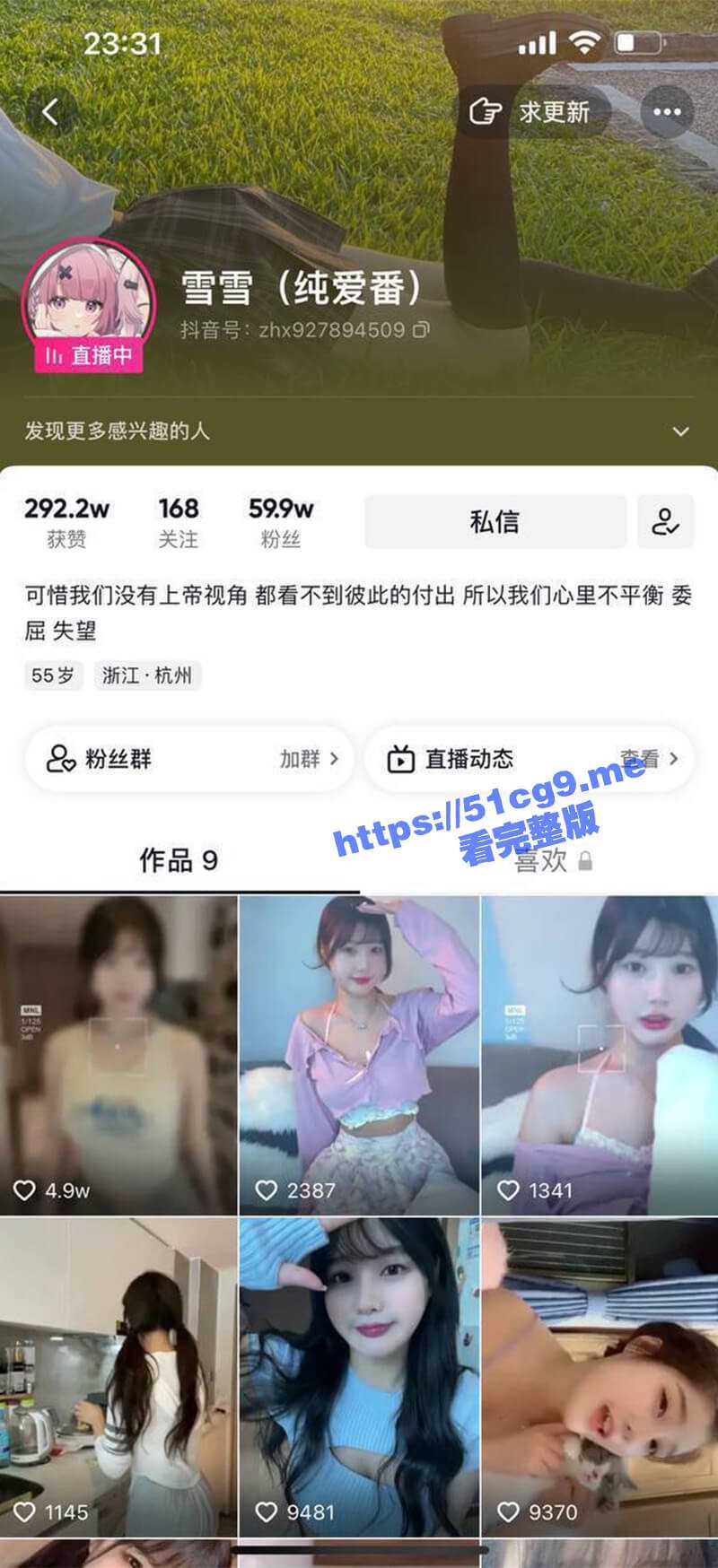Open the video with 9370 likes
Screen dimensions: 718x1568
(600, 1377)
